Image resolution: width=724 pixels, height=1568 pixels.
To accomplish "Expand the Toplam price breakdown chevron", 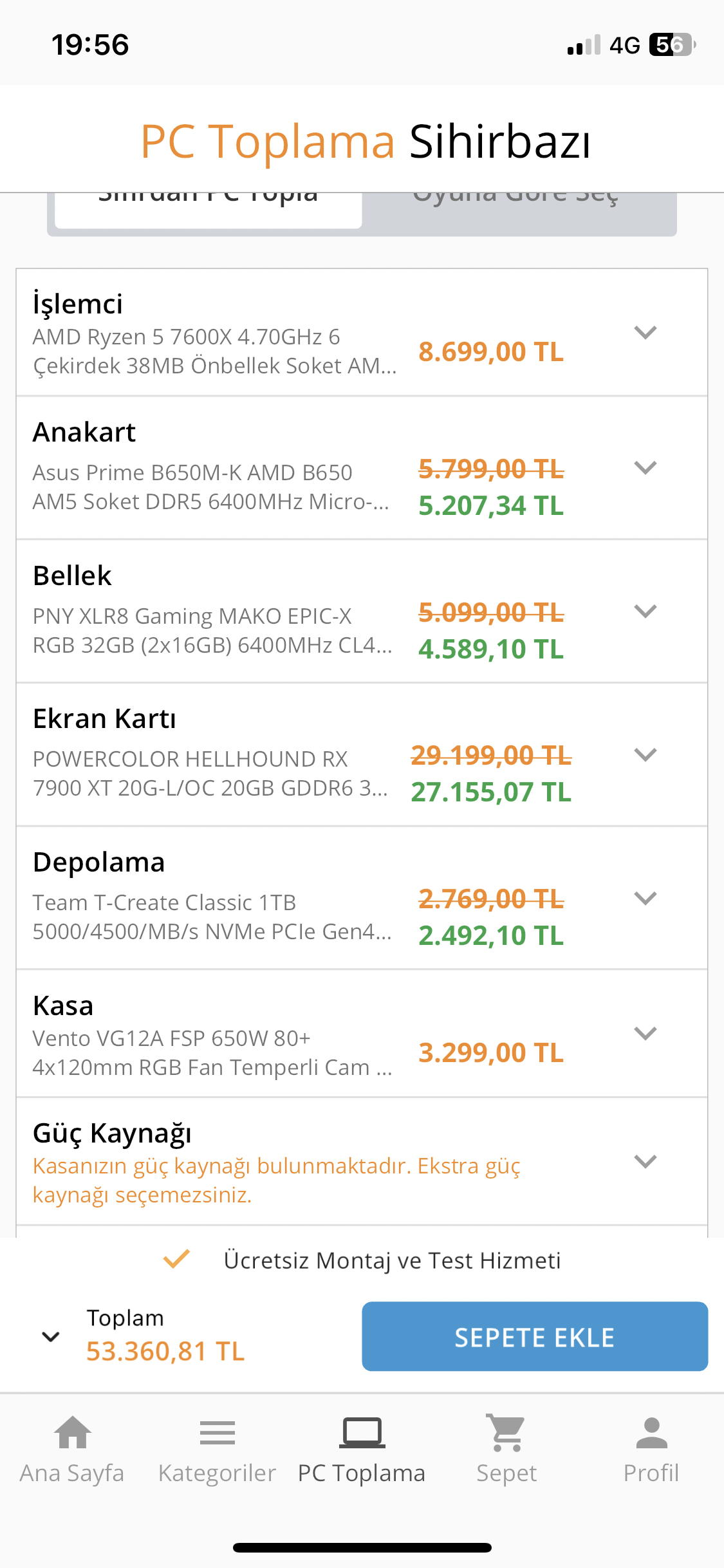I will pos(51,1337).
